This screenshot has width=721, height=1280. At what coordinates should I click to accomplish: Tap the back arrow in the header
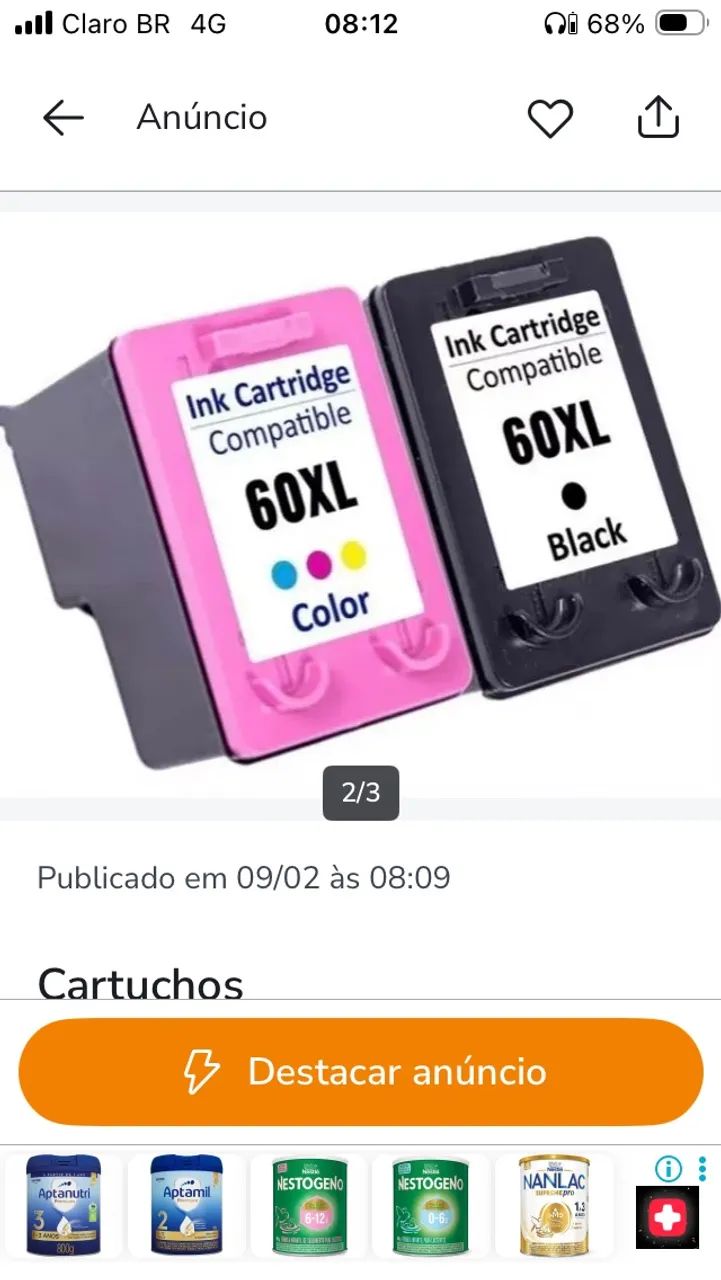(x=62, y=117)
